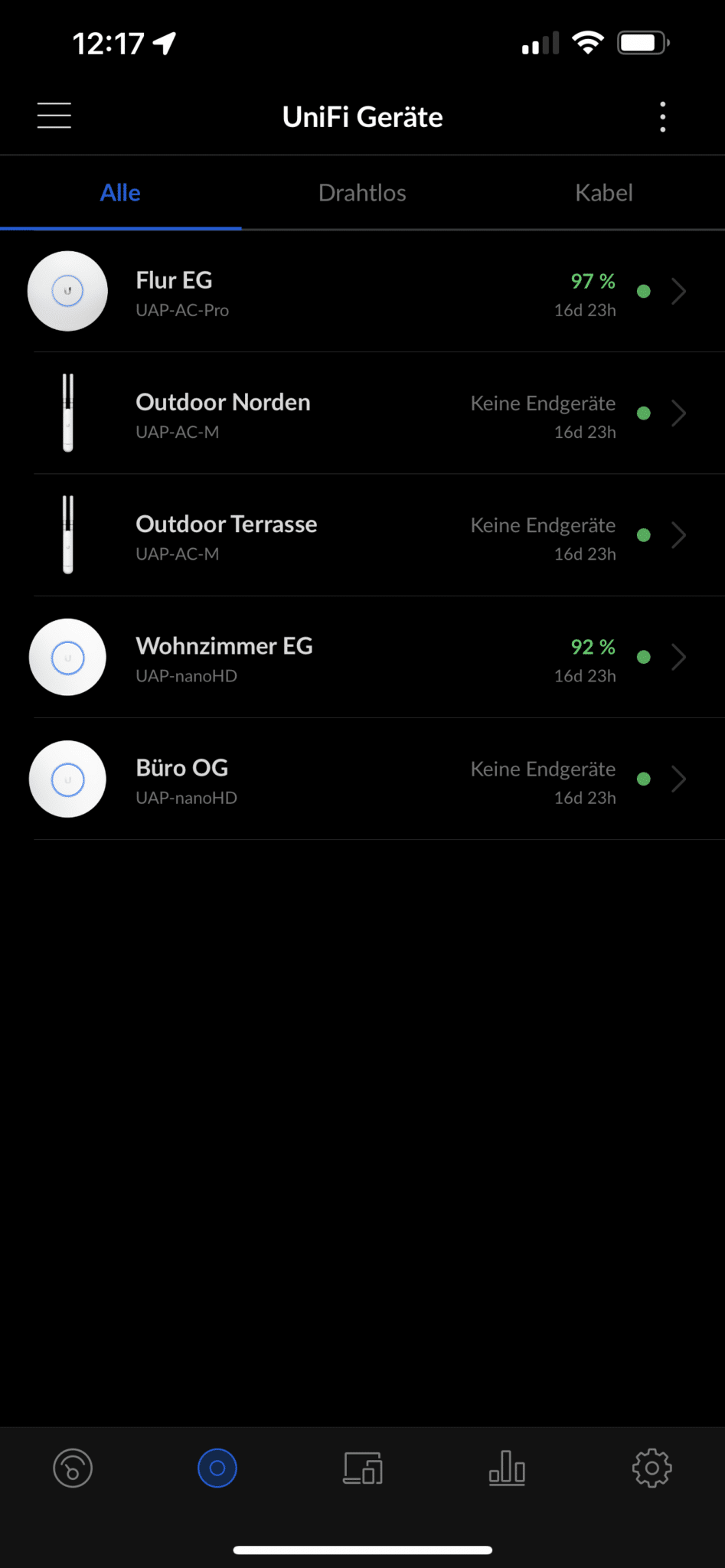
Task: Select the Alle tab
Action: (x=120, y=193)
